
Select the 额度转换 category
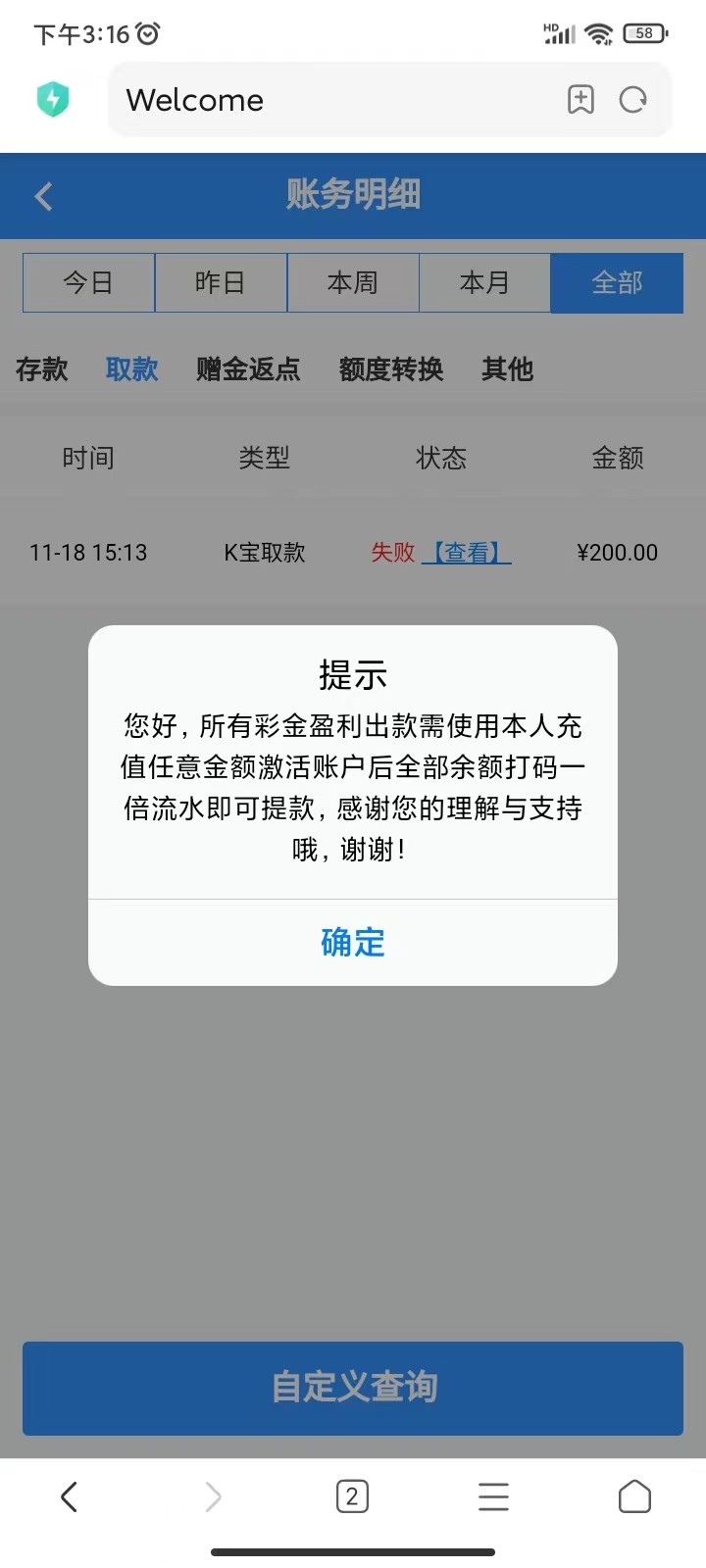pyautogui.click(x=390, y=369)
